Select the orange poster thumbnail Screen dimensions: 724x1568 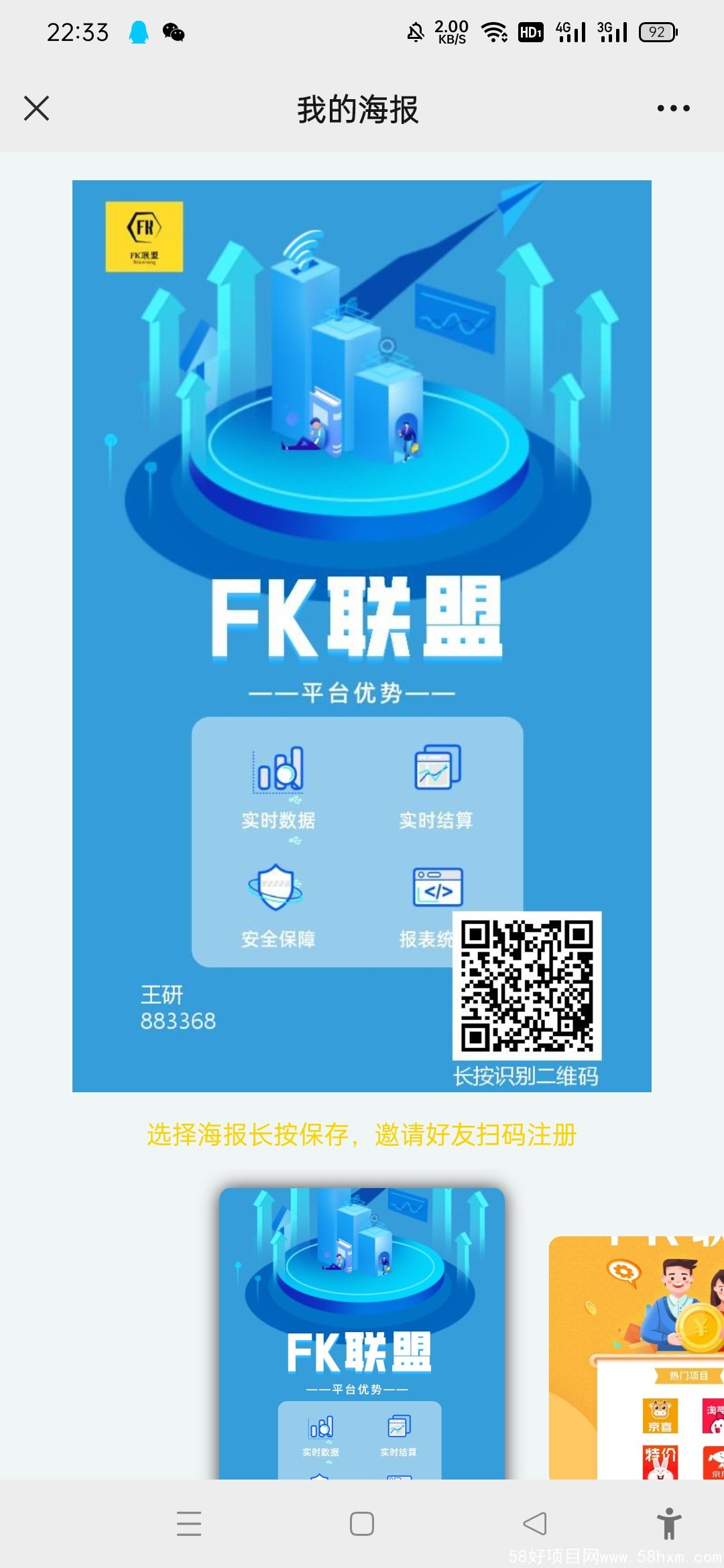pyautogui.click(x=637, y=1357)
